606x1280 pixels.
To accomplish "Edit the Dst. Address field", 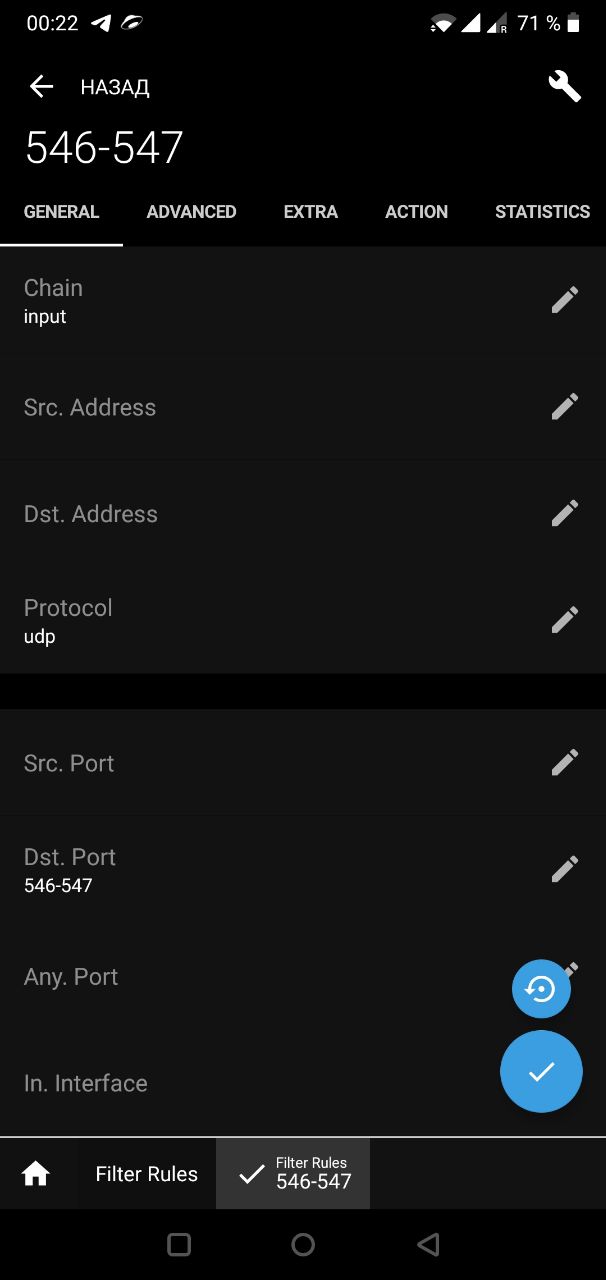I will click(565, 513).
